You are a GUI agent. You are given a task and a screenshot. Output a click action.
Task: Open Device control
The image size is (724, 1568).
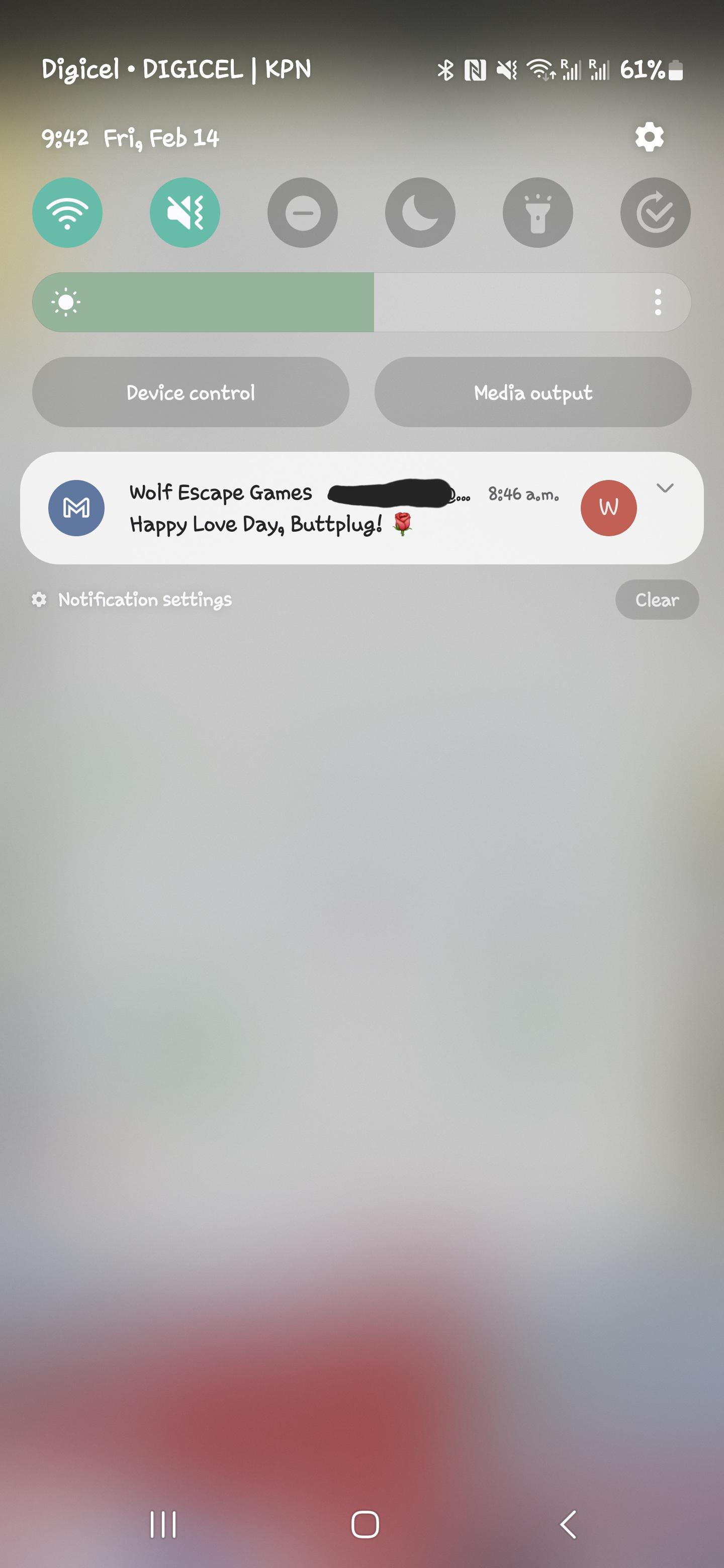[191, 392]
